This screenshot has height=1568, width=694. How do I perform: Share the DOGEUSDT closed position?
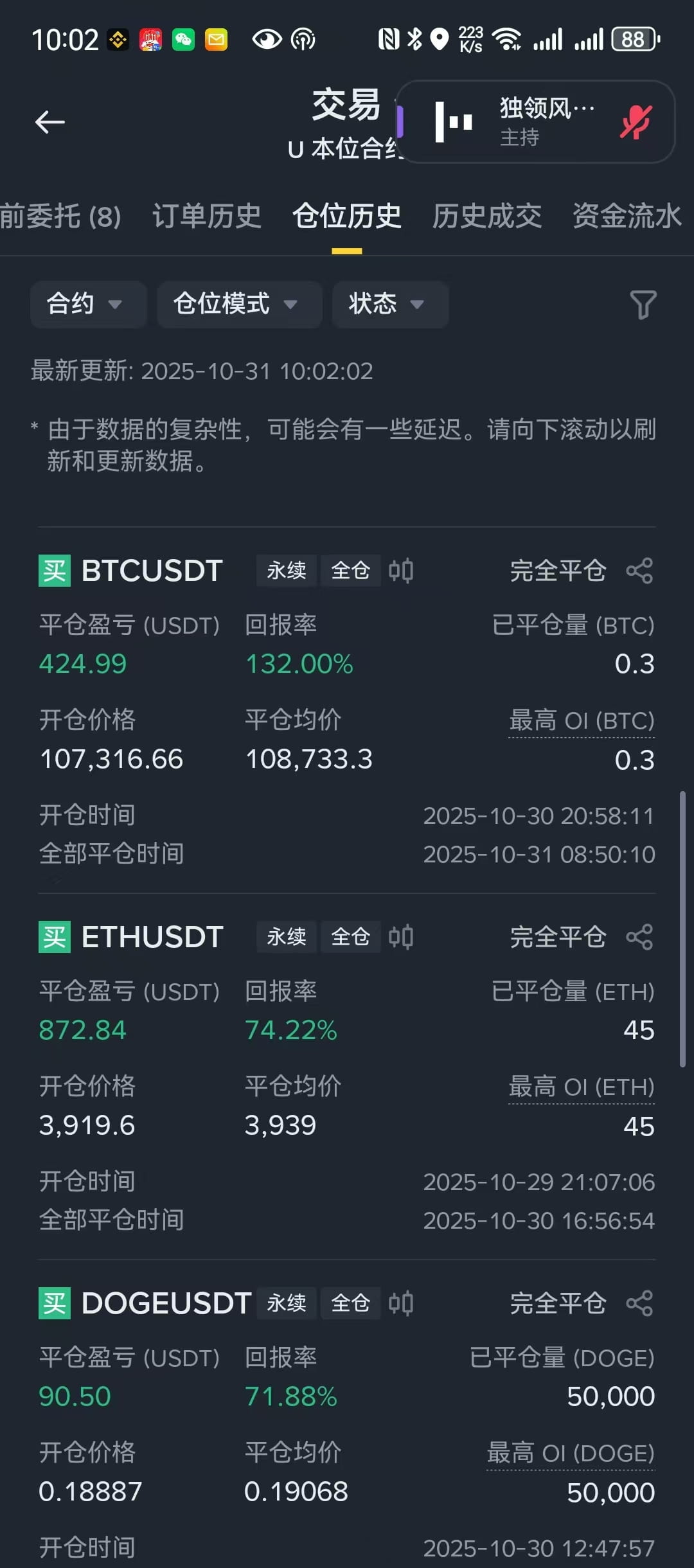tap(639, 1303)
